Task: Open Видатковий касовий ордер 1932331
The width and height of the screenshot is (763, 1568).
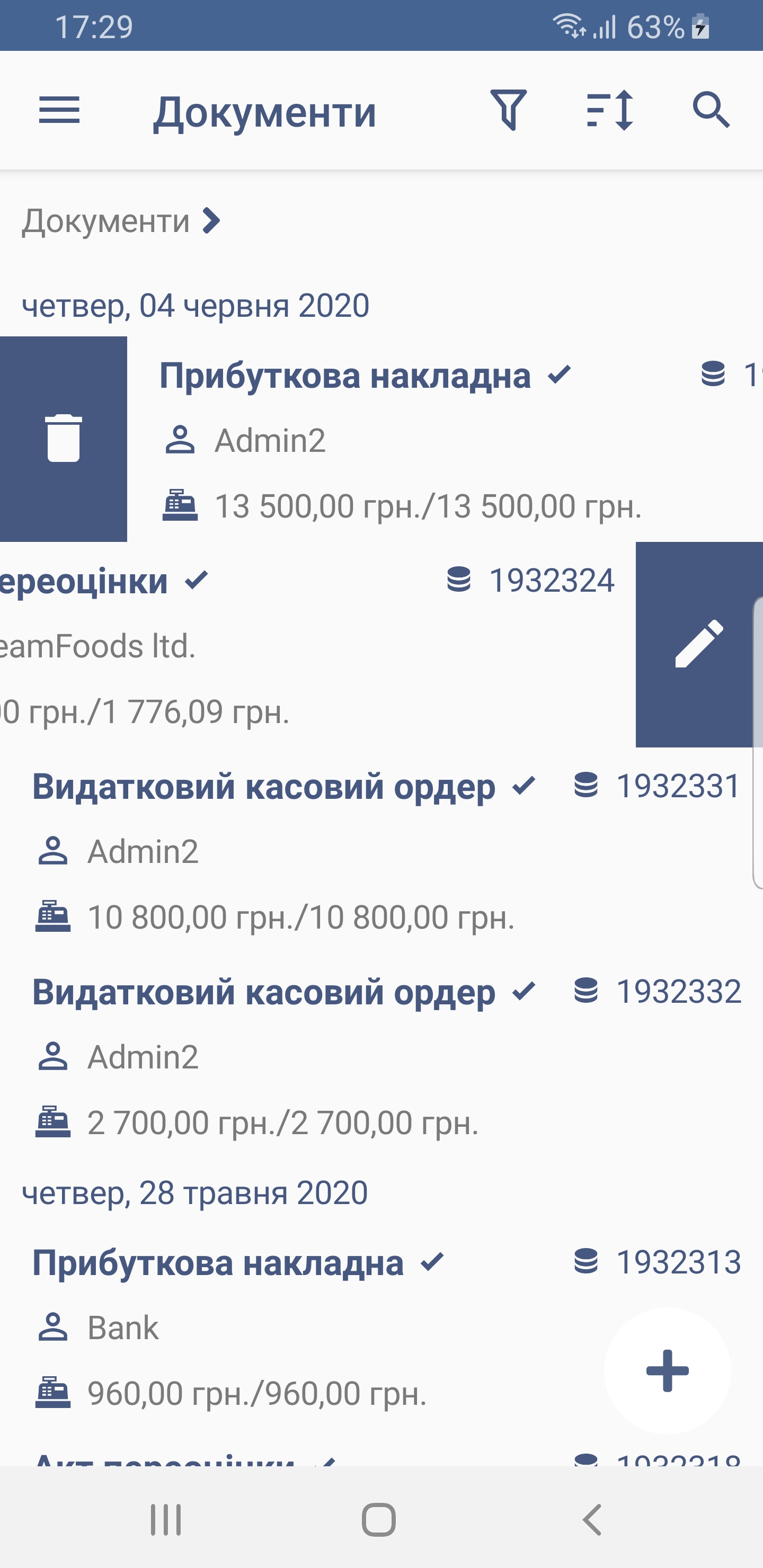Action: point(381,850)
